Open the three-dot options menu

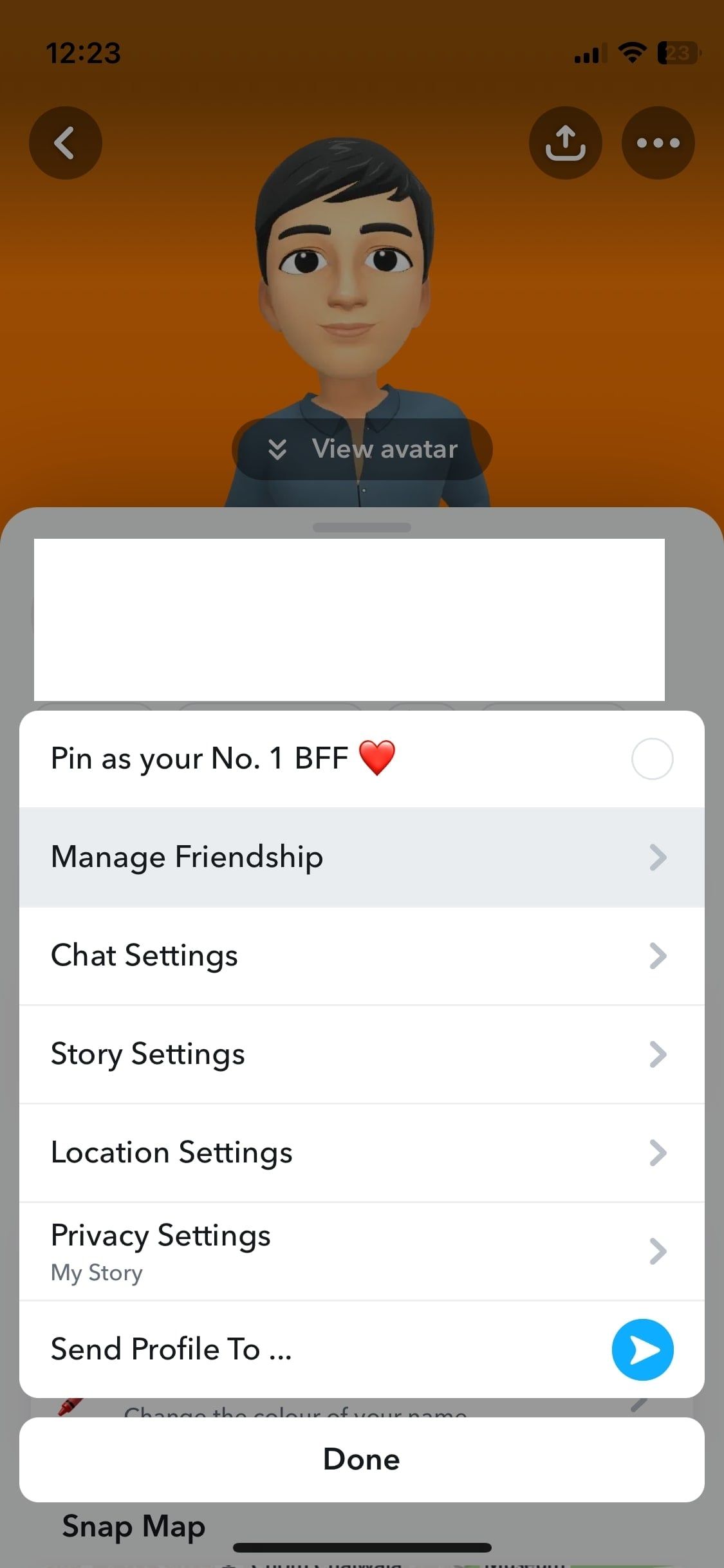tap(658, 143)
